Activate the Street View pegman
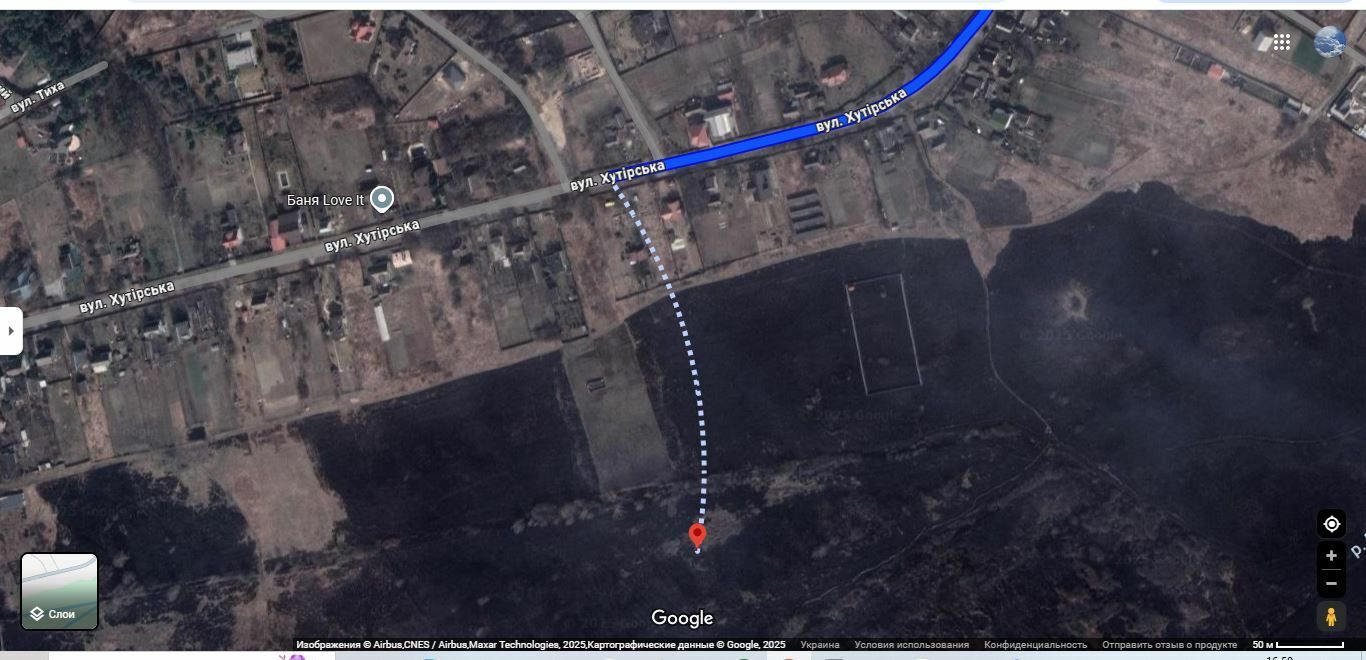The image size is (1366, 660). tap(1331, 617)
